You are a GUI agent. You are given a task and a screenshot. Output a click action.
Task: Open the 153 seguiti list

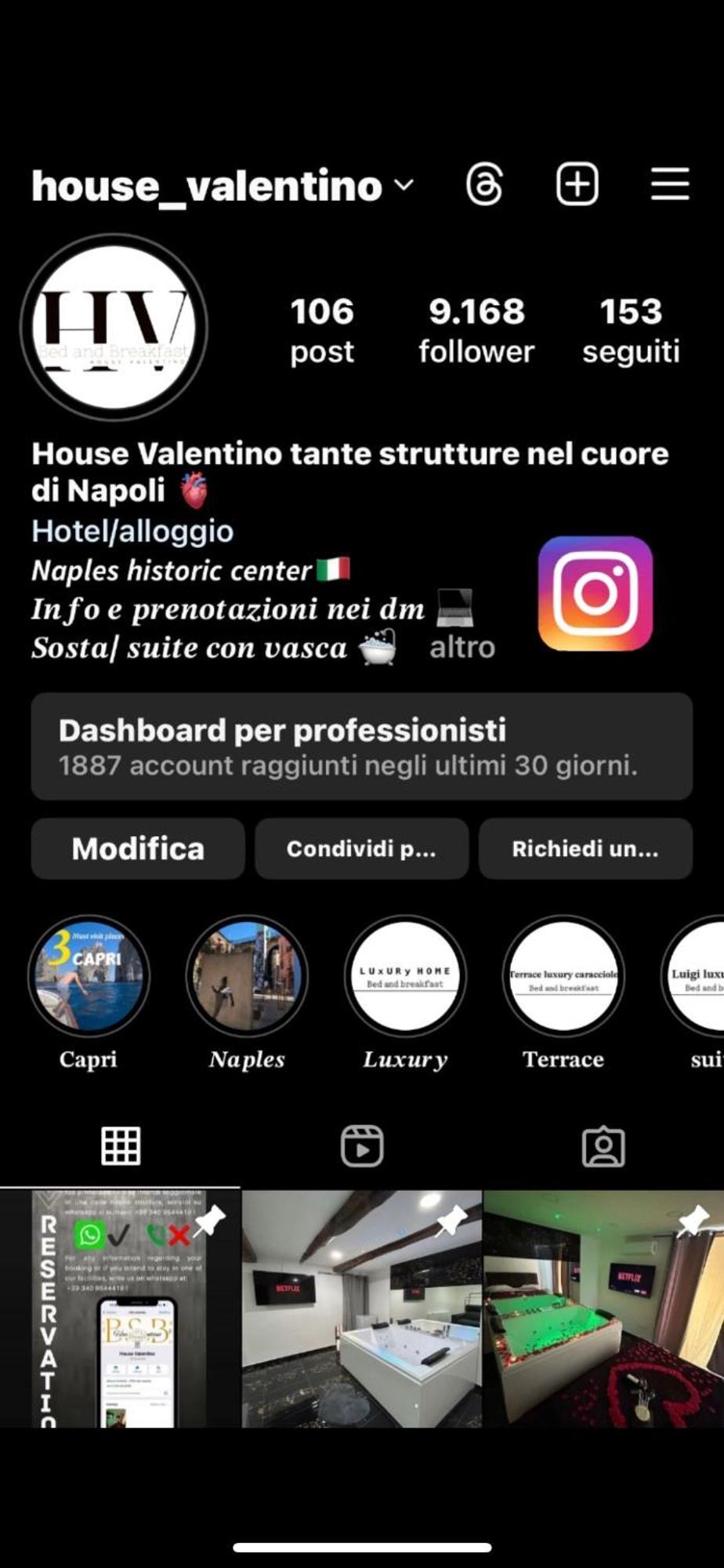tap(631, 330)
